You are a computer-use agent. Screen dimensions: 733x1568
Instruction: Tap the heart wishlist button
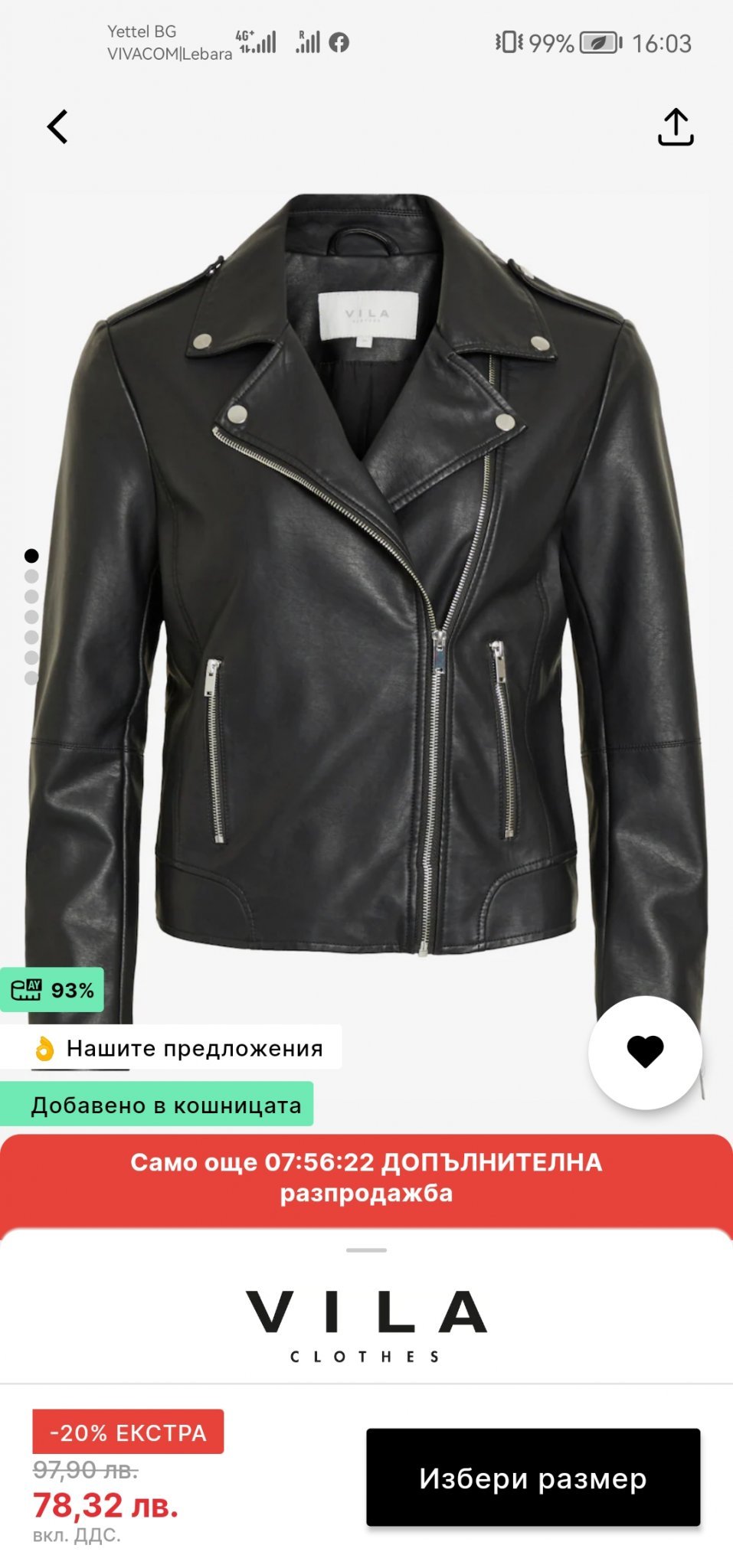pos(645,1052)
